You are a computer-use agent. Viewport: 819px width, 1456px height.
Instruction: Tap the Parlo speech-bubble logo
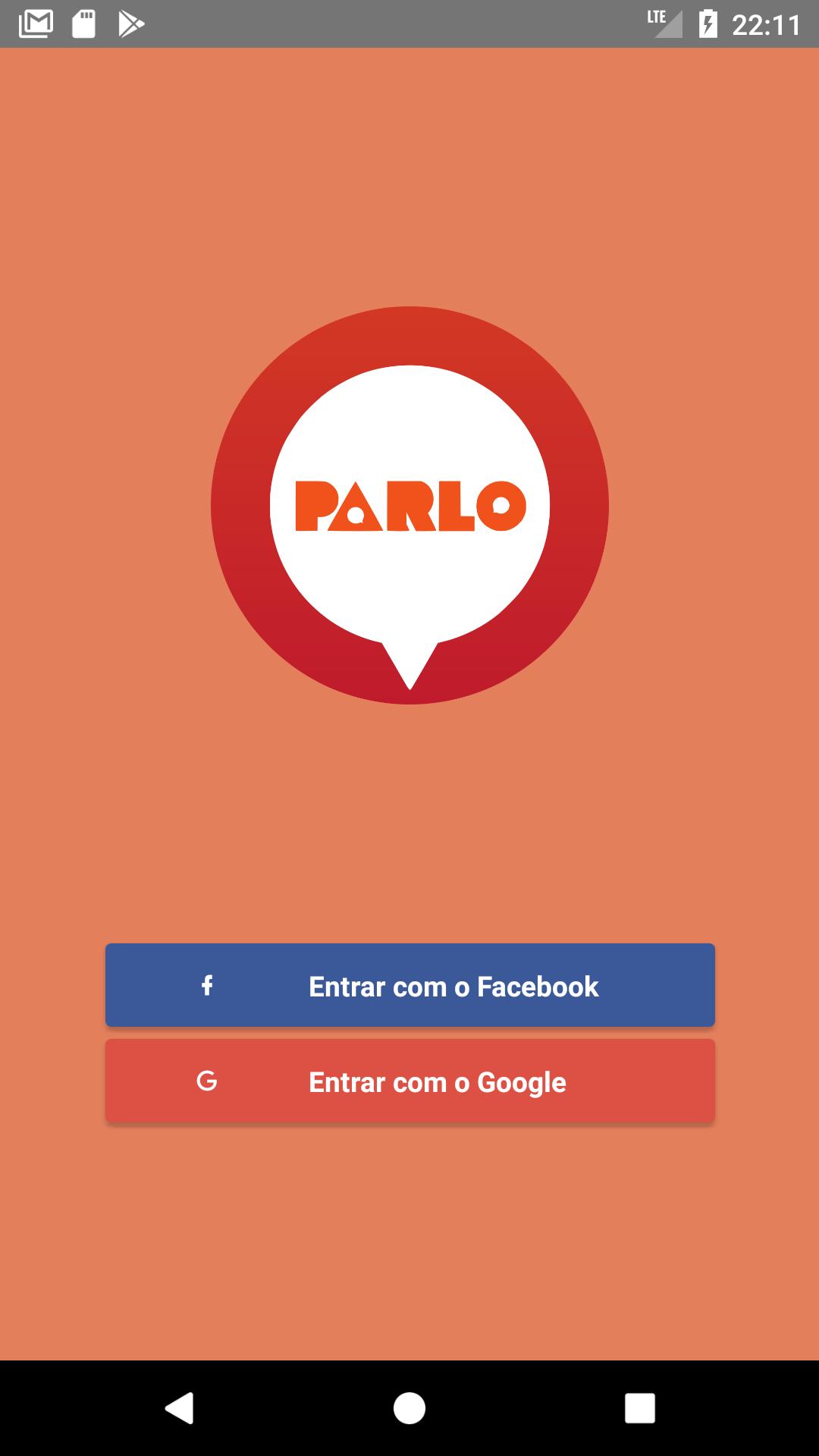[409, 508]
